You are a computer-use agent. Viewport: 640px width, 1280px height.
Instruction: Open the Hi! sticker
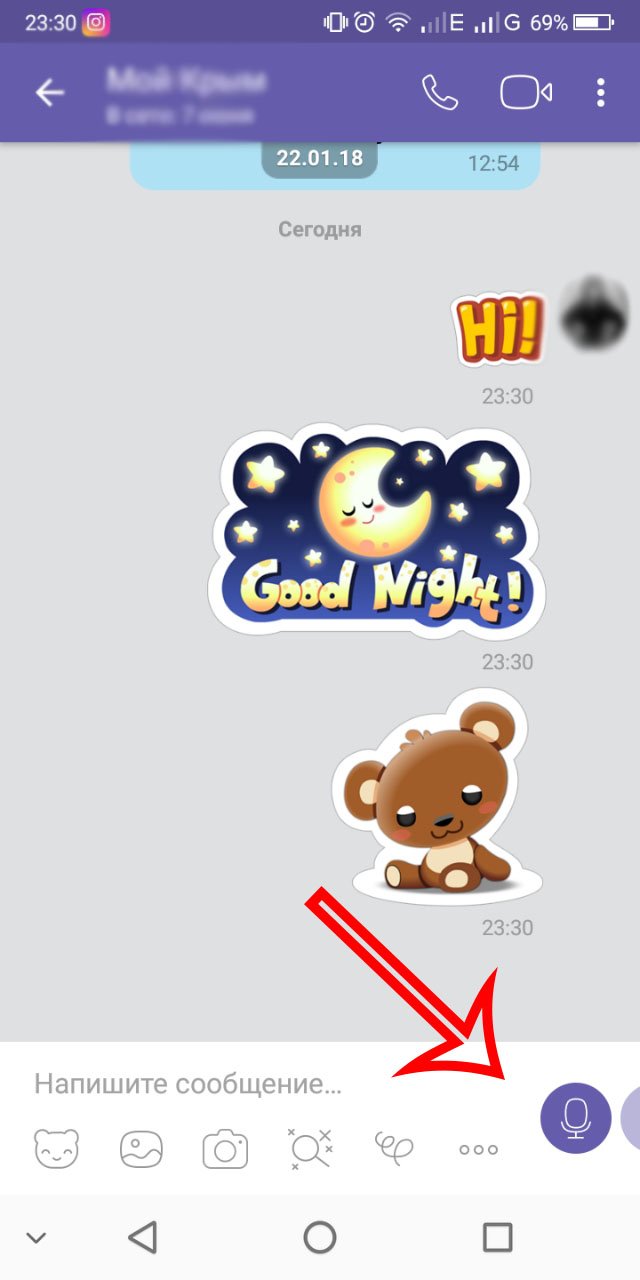click(x=499, y=329)
